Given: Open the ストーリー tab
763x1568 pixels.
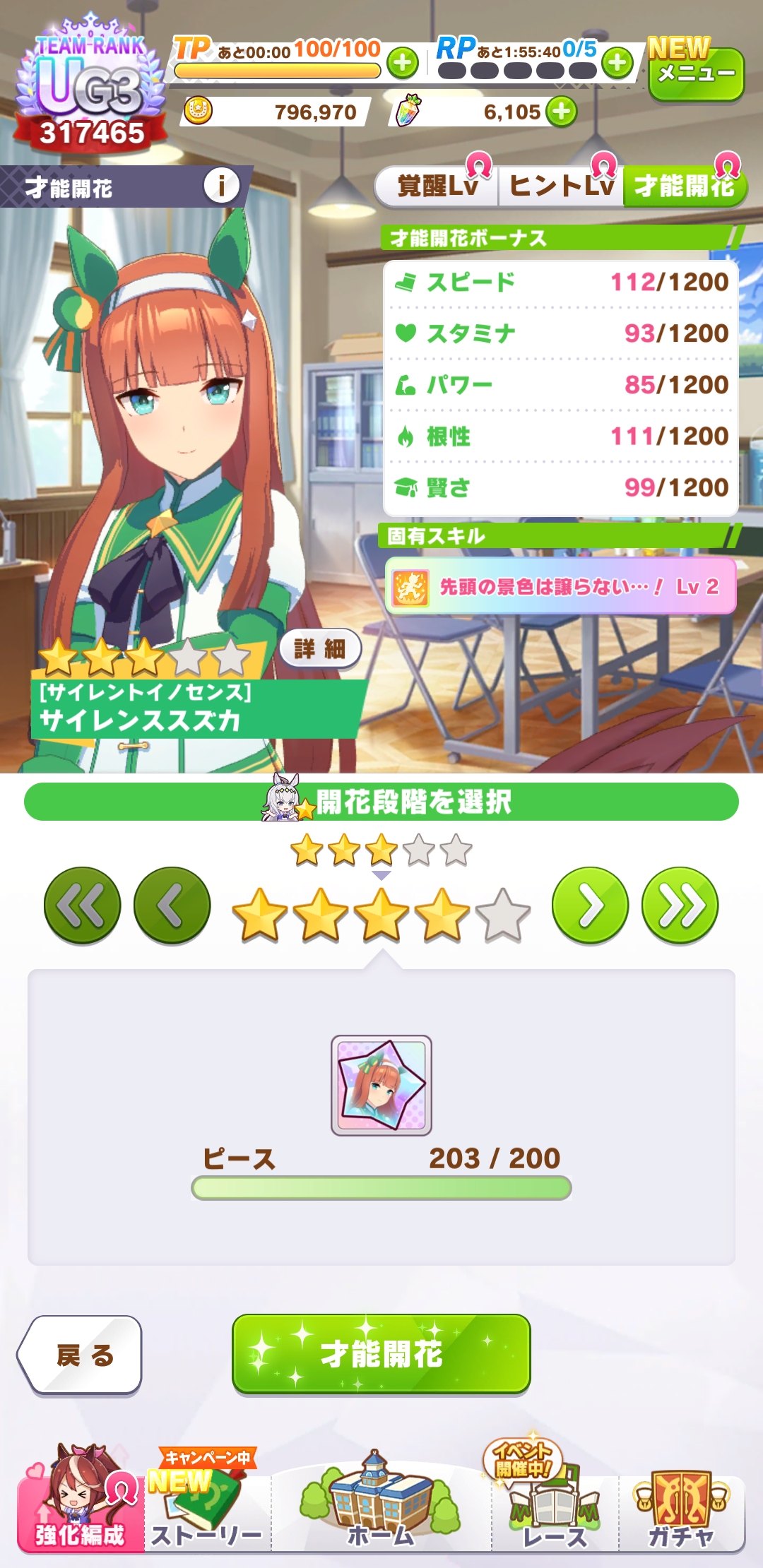Looking at the screenshot, I should coord(207,1504).
